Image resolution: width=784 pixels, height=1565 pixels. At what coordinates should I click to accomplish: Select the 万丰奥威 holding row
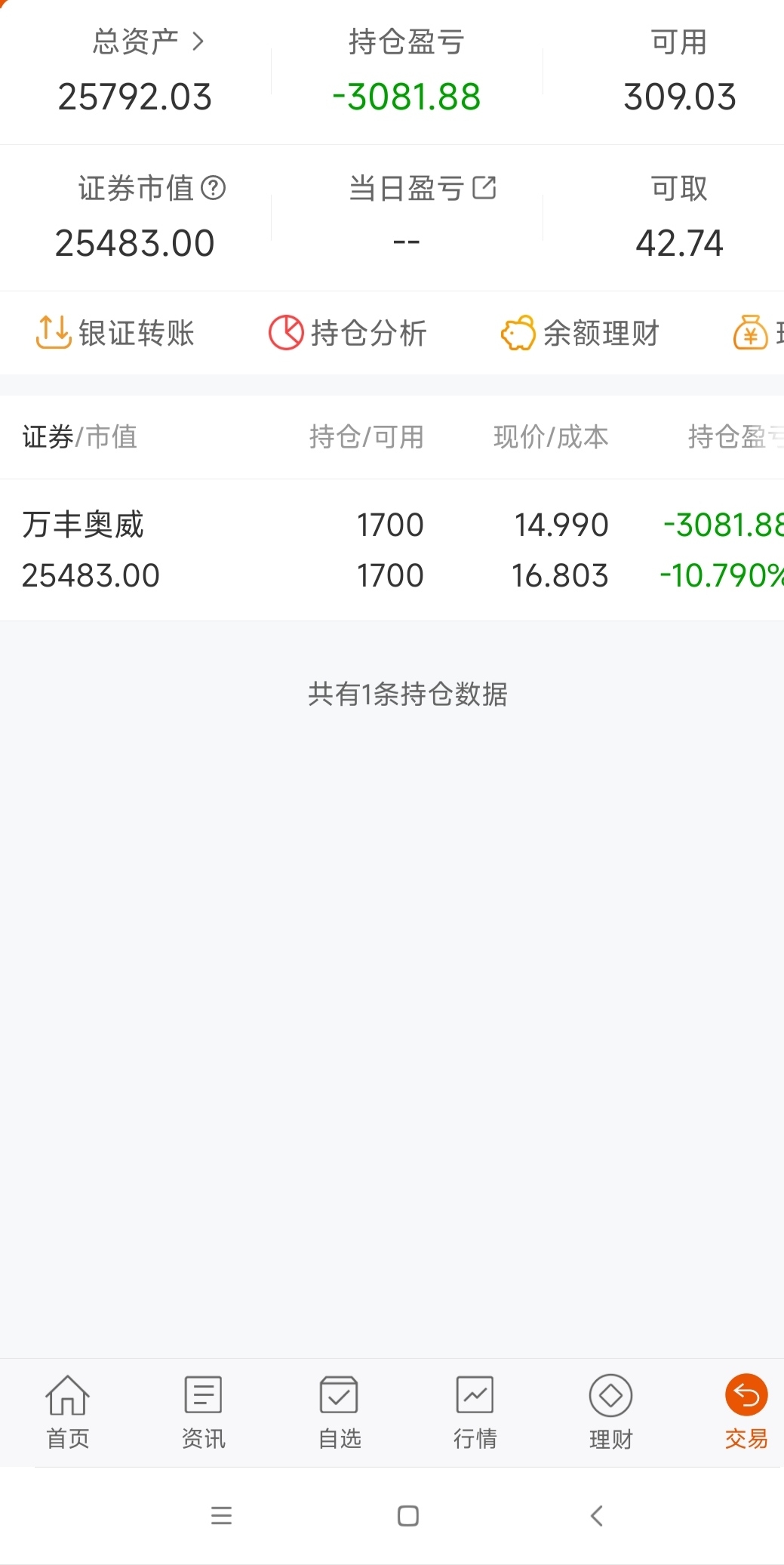302,547
